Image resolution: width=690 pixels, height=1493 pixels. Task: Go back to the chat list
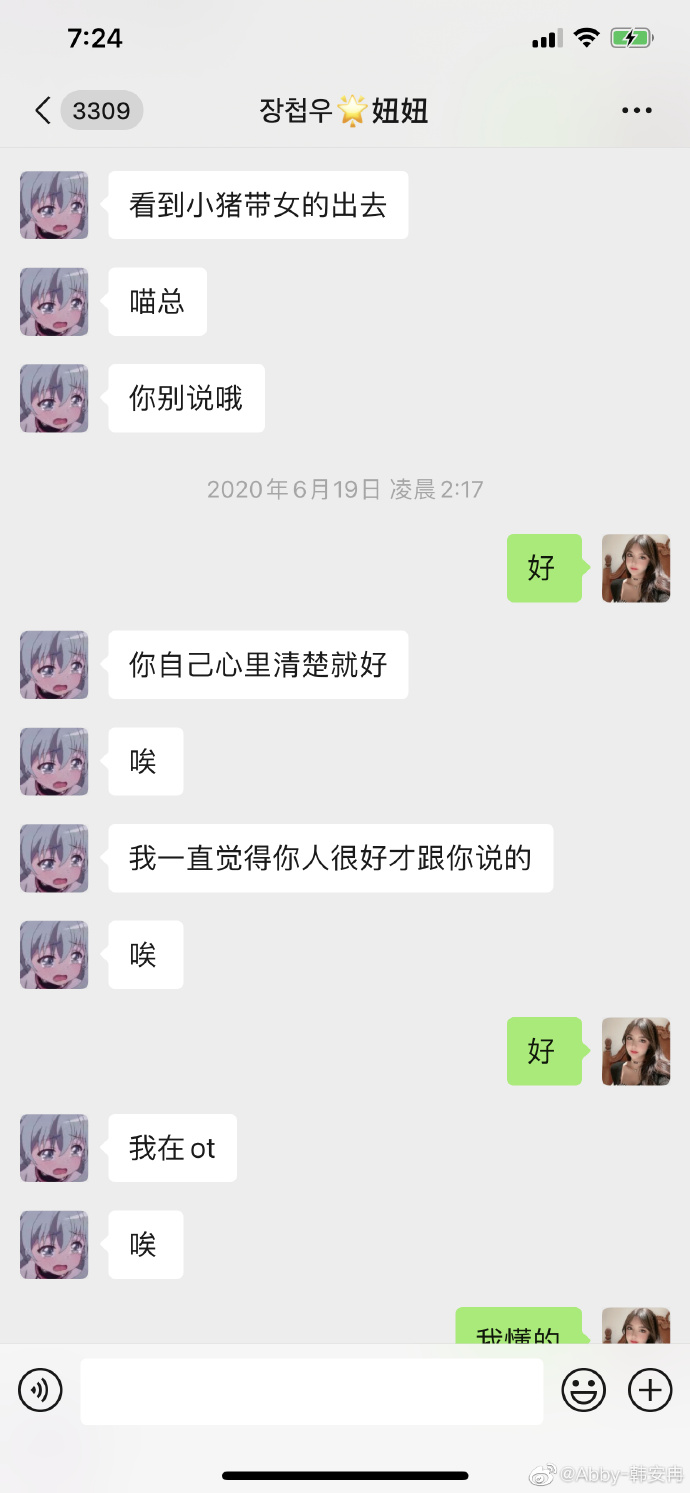[x=42, y=111]
